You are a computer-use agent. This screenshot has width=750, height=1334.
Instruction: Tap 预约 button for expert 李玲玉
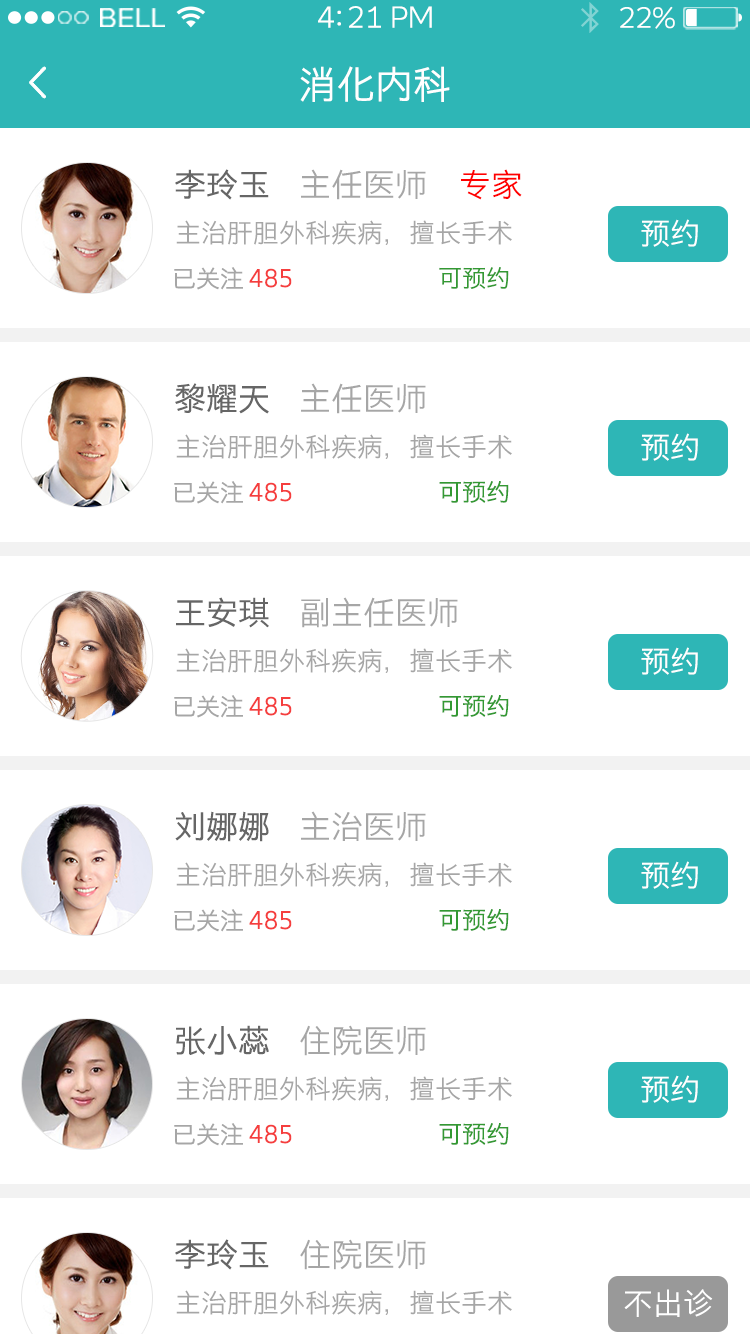(667, 234)
